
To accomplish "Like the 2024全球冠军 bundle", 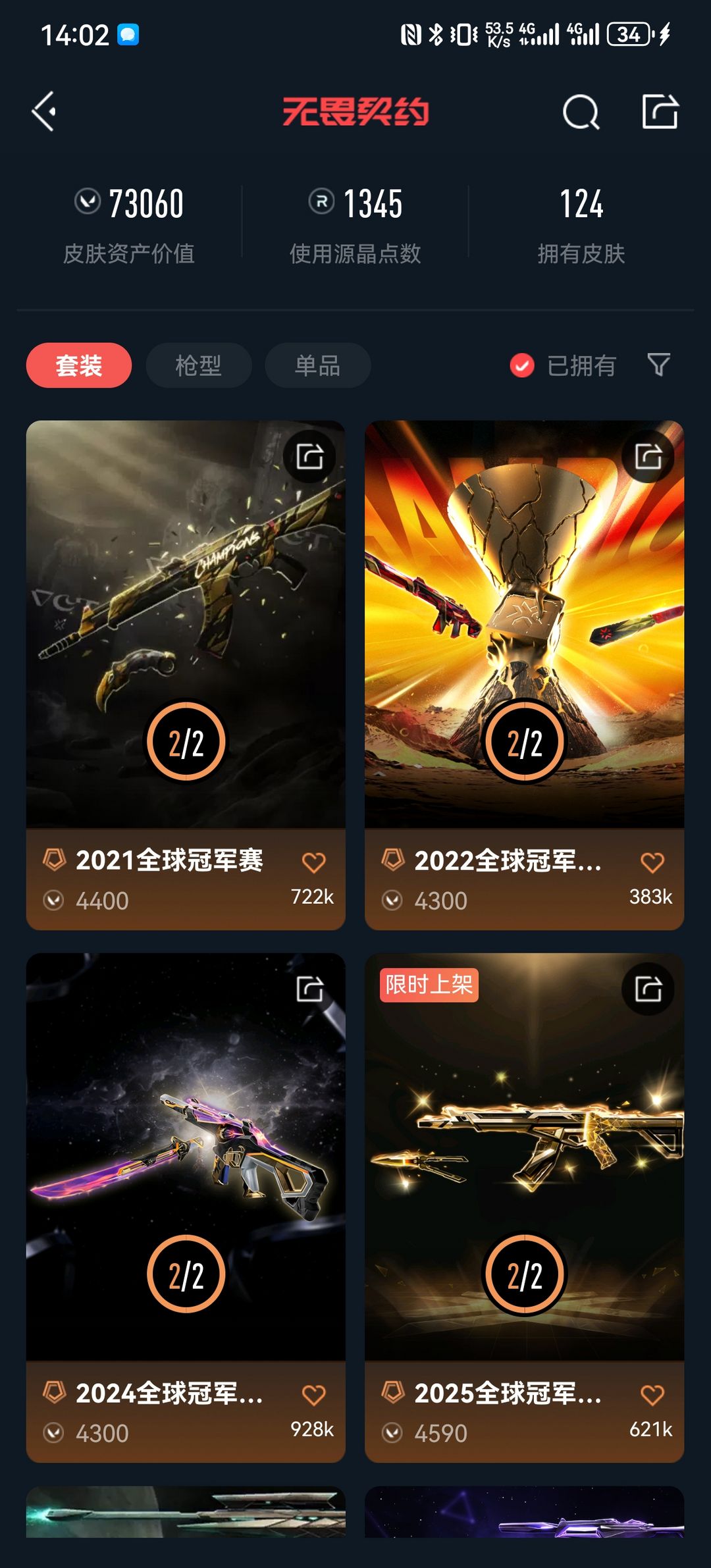I will [313, 1395].
